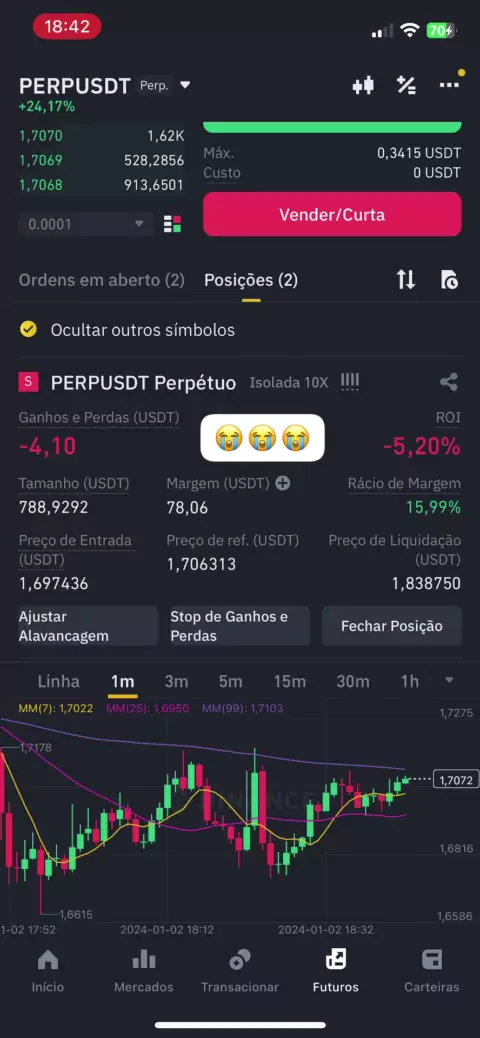
Task: Open Stop de Ganhos e Perdas
Action: pyautogui.click(x=240, y=626)
